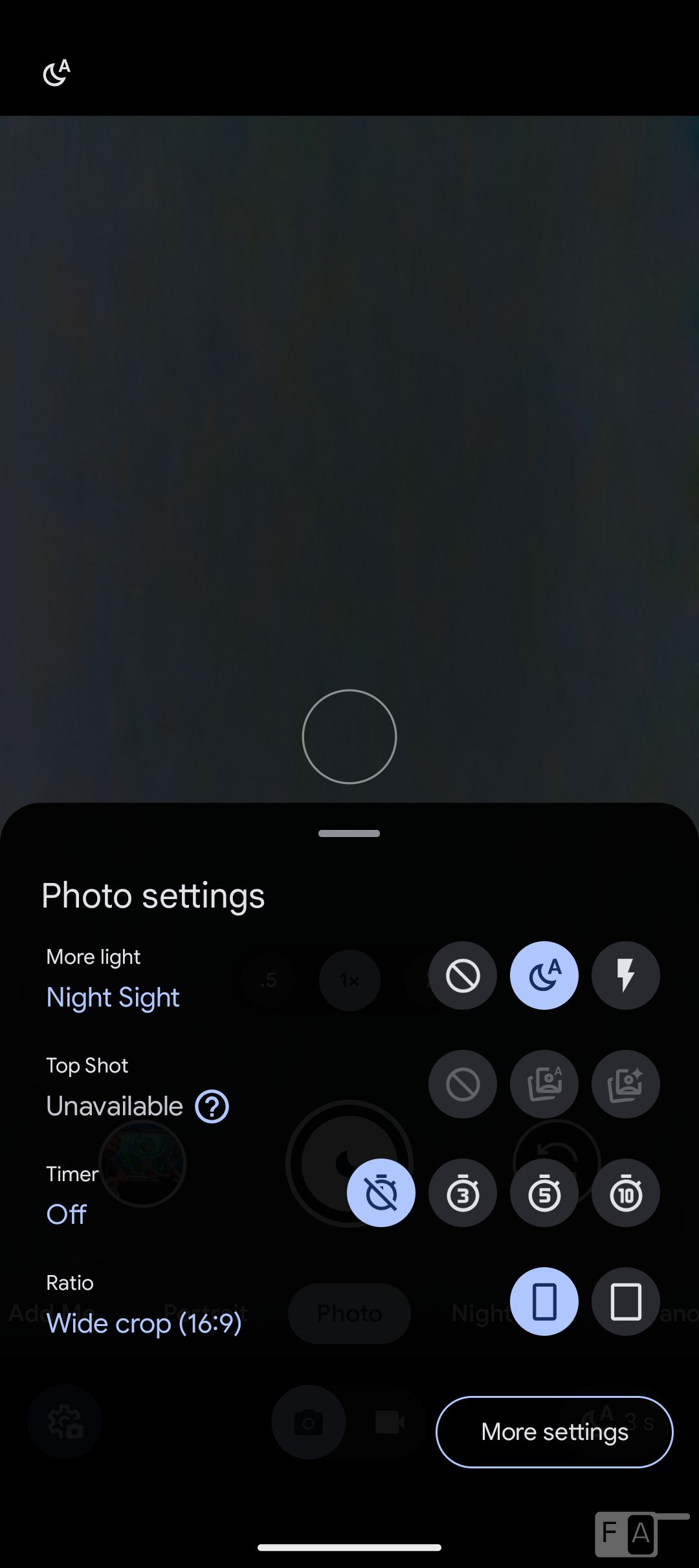The image size is (699, 1568).
Task: Tap the settings panel drag handle
Action: pos(349,833)
